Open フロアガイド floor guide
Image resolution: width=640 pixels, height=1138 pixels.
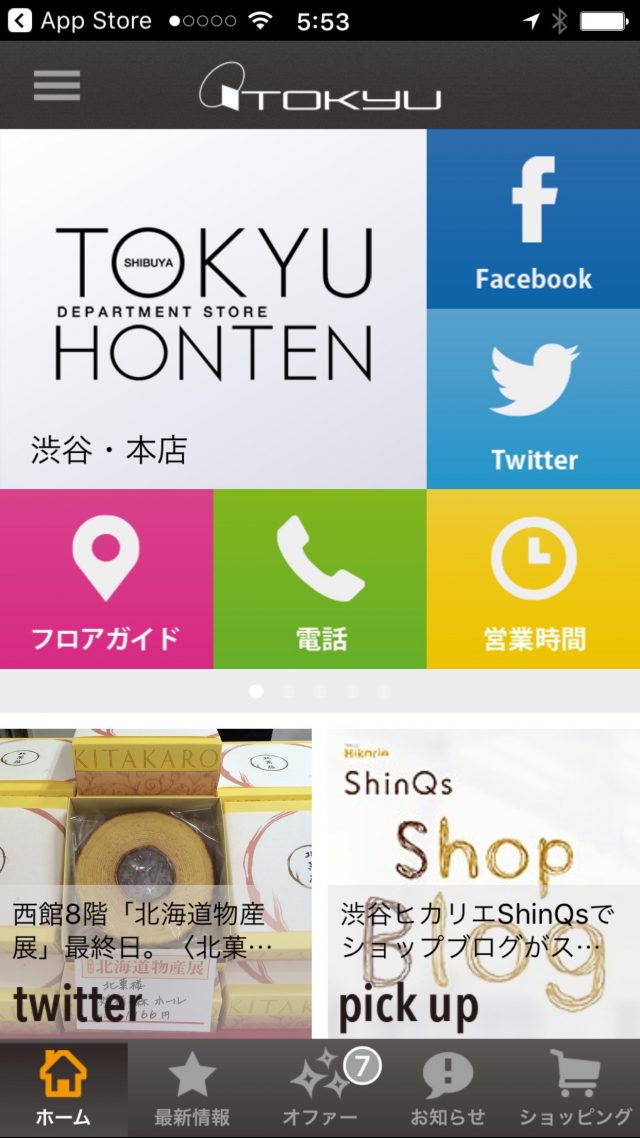(106, 579)
